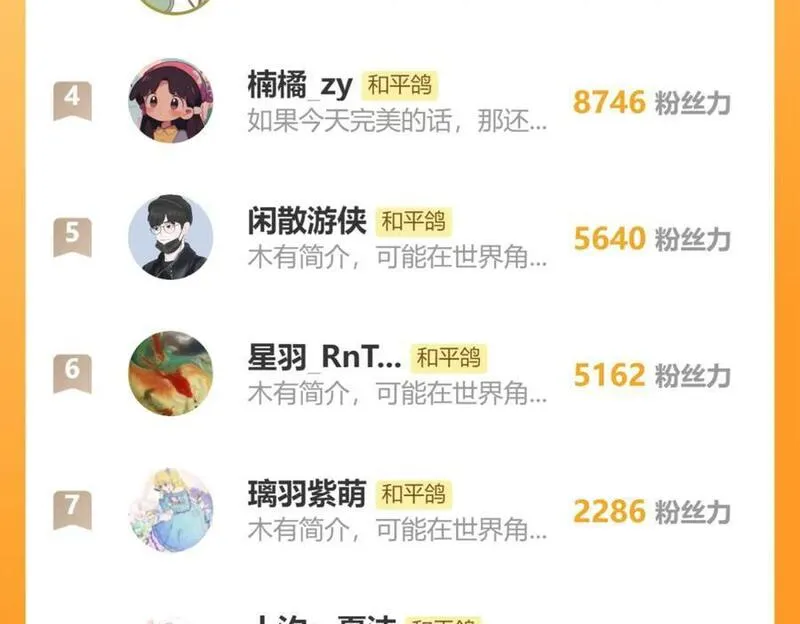Open 楠橘_zy's profile row
This screenshot has height=624, width=800.
(x=400, y=101)
